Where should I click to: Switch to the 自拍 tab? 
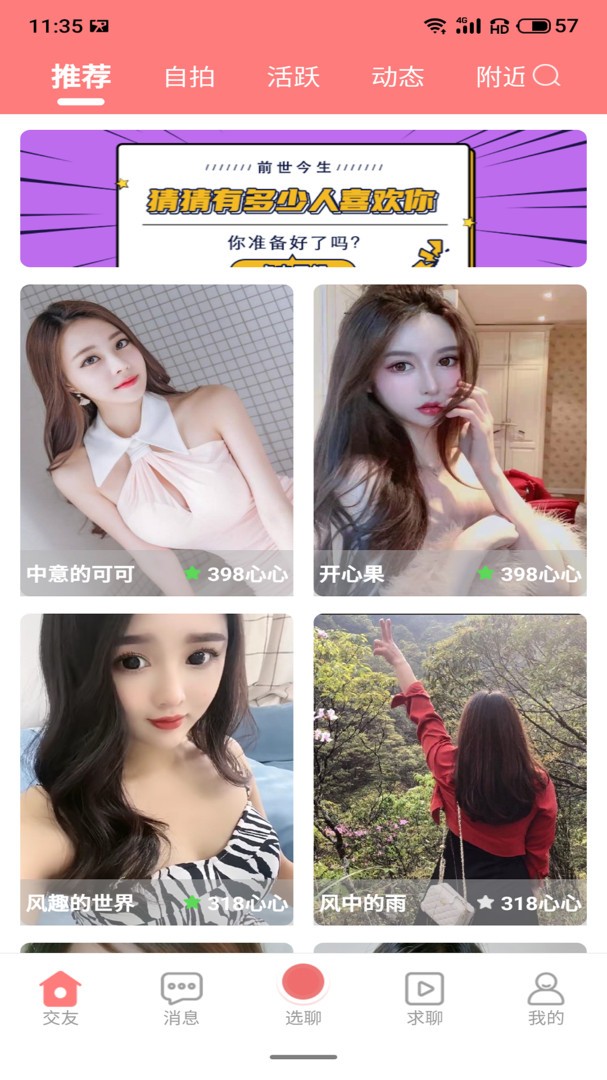click(189, 77)
